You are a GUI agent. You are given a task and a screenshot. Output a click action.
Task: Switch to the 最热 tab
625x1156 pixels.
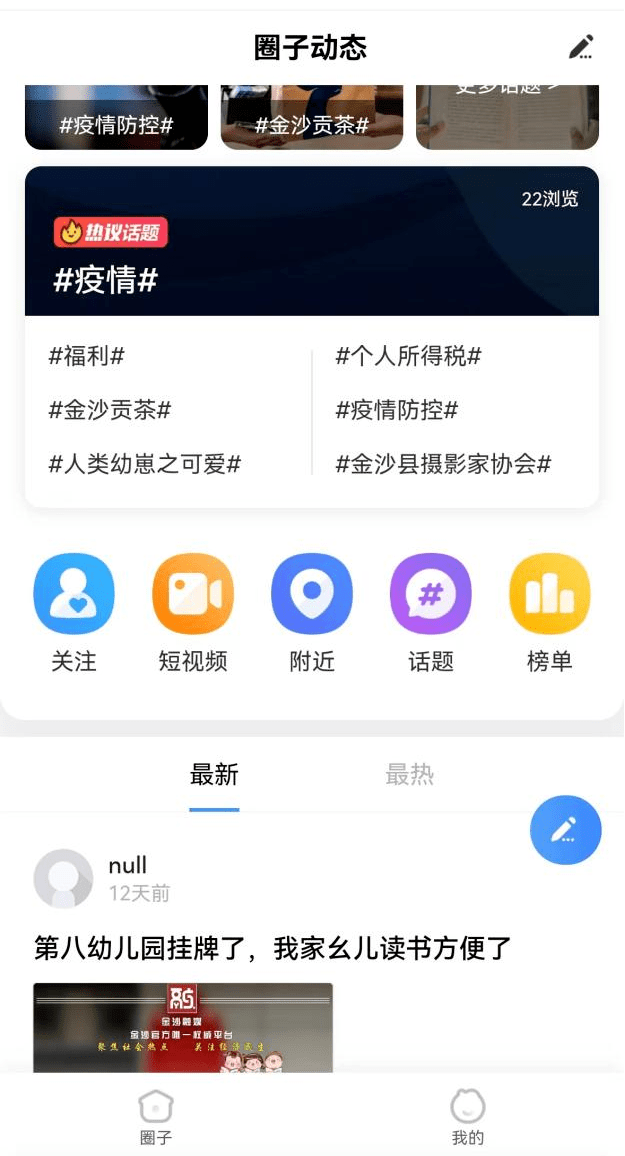pyautogui.click(x=410, y=775)
